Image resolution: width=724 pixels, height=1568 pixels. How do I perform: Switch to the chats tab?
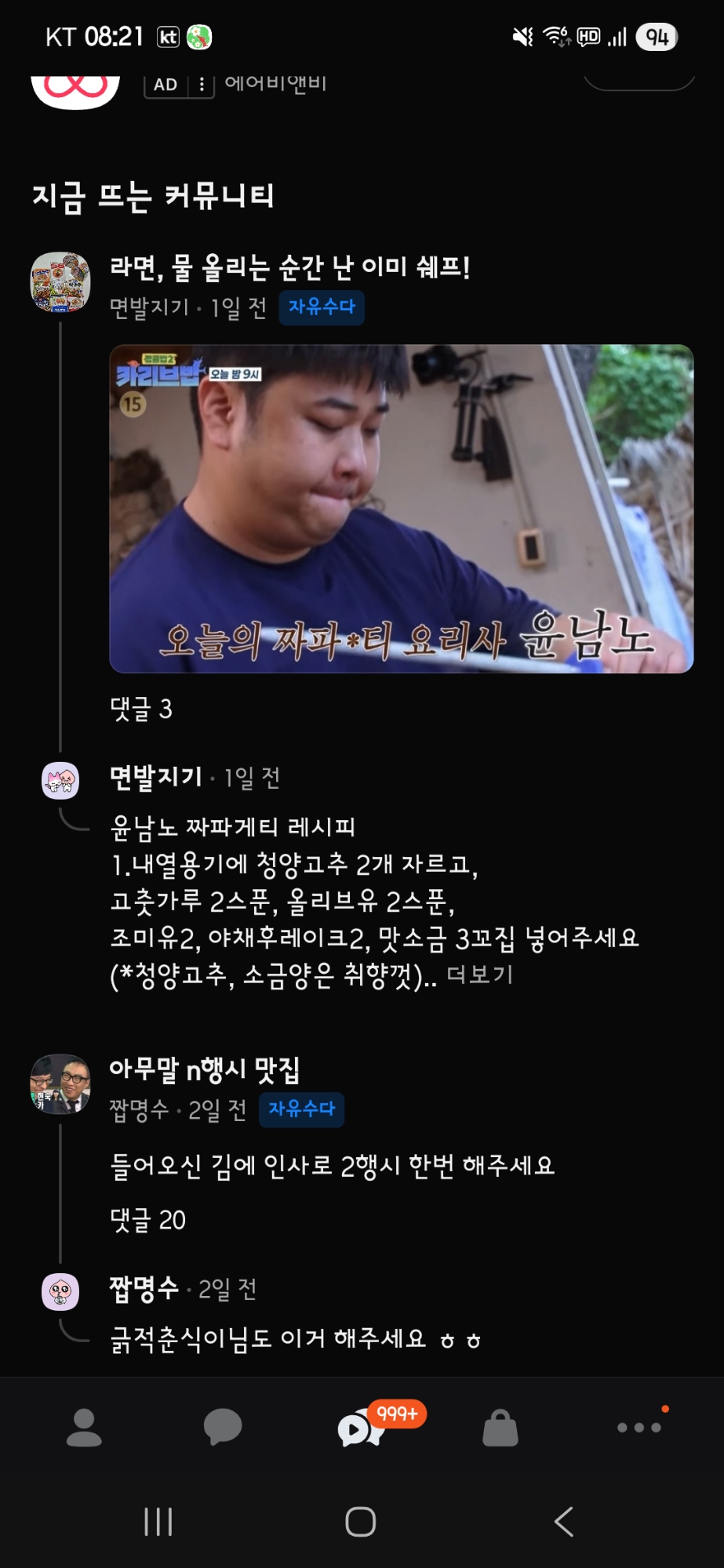click(223, 1428)
